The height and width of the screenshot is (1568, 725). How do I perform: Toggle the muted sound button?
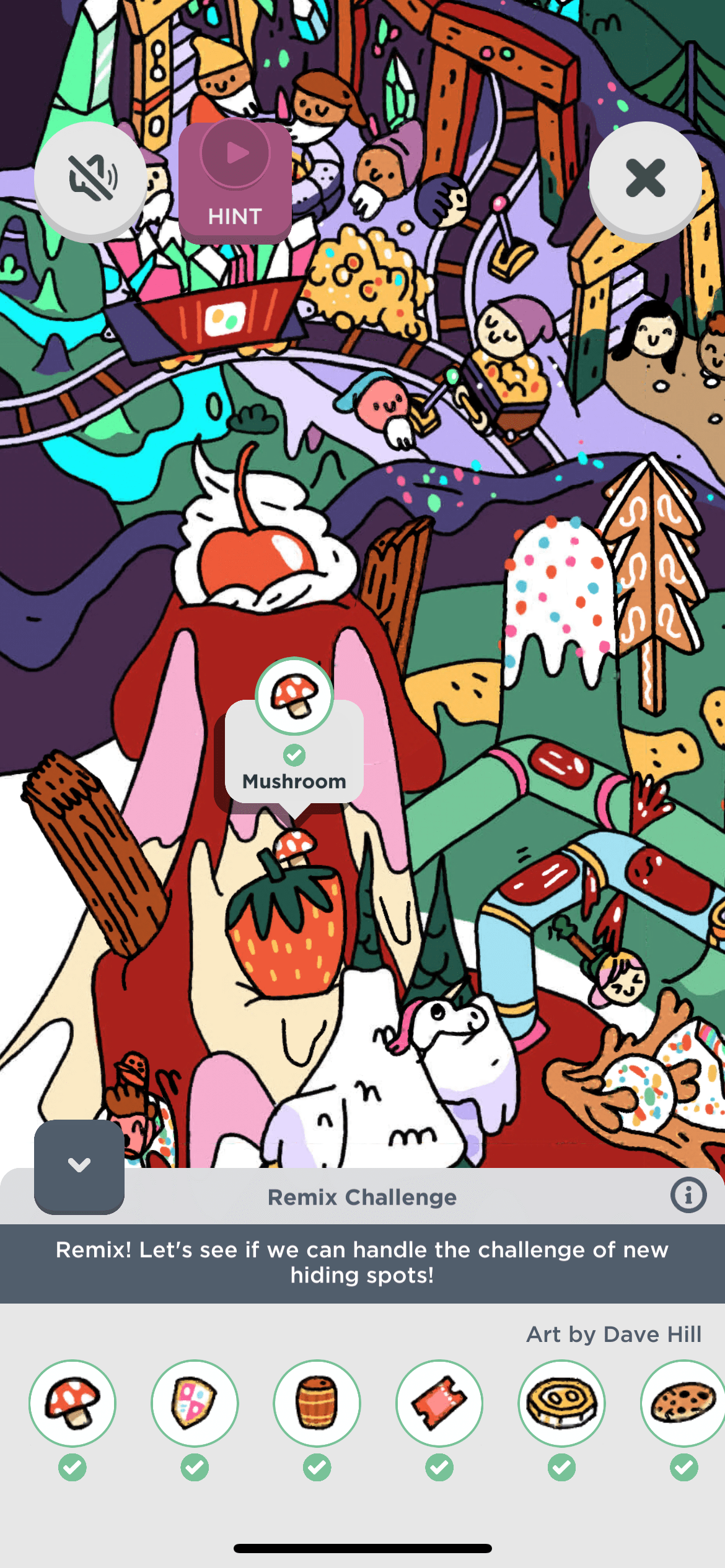[x=90, y=179]
